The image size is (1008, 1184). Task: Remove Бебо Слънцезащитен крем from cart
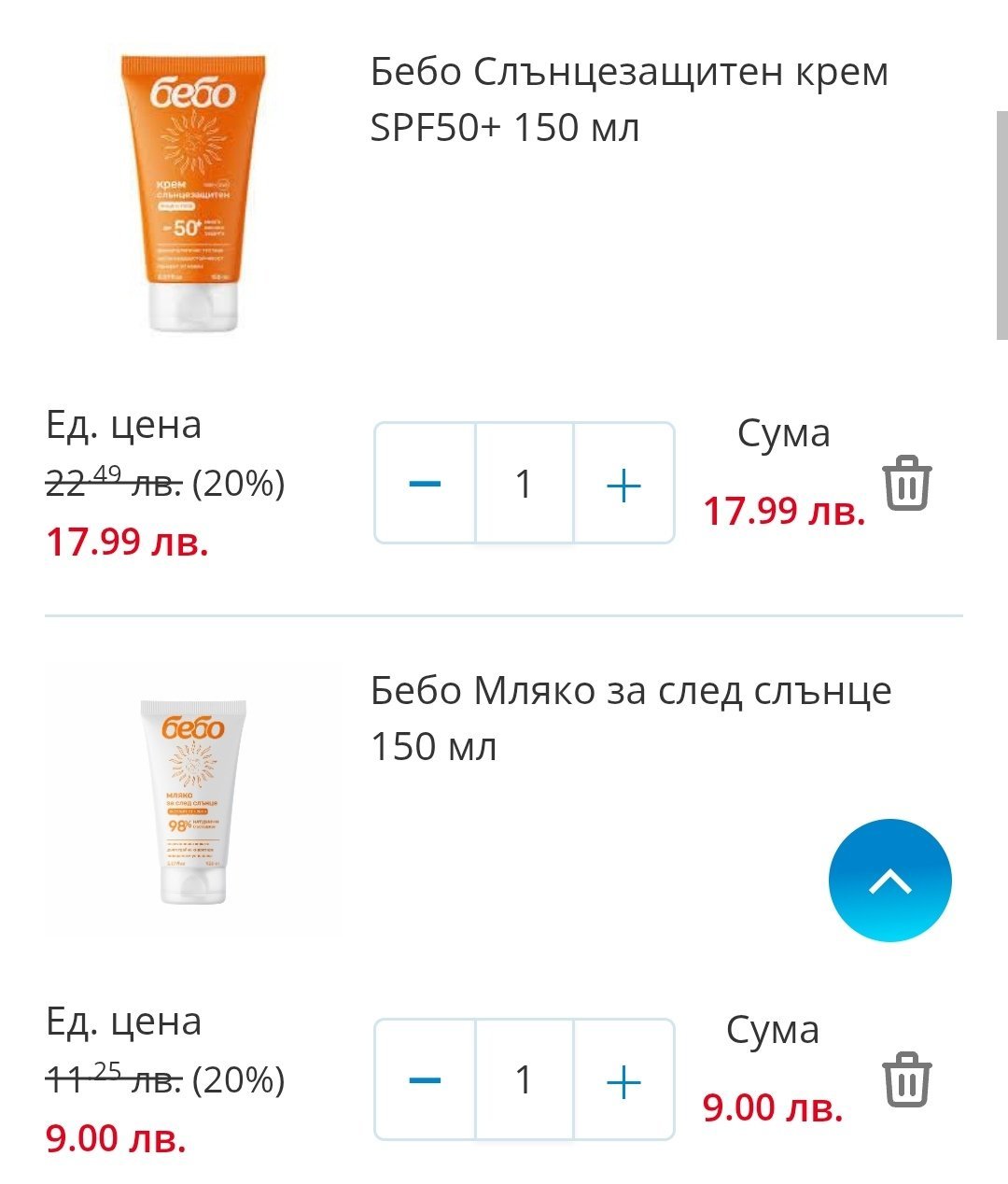point(907,483)
